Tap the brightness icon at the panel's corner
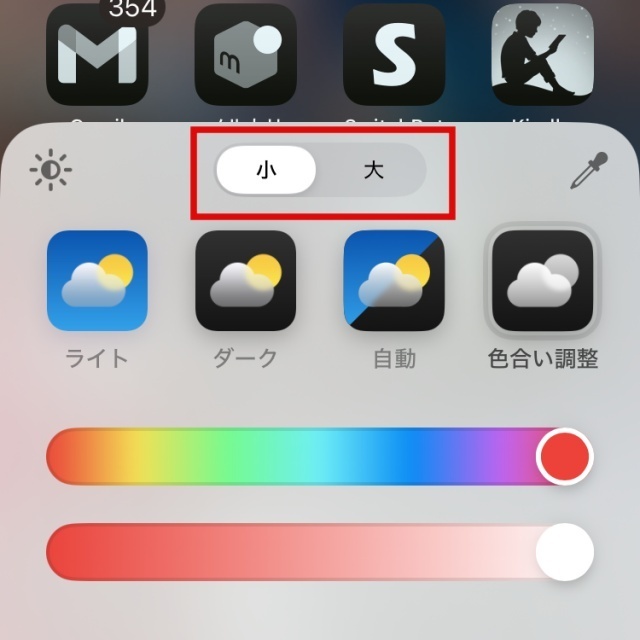This screenshot has height=640, width=640. 51,171
